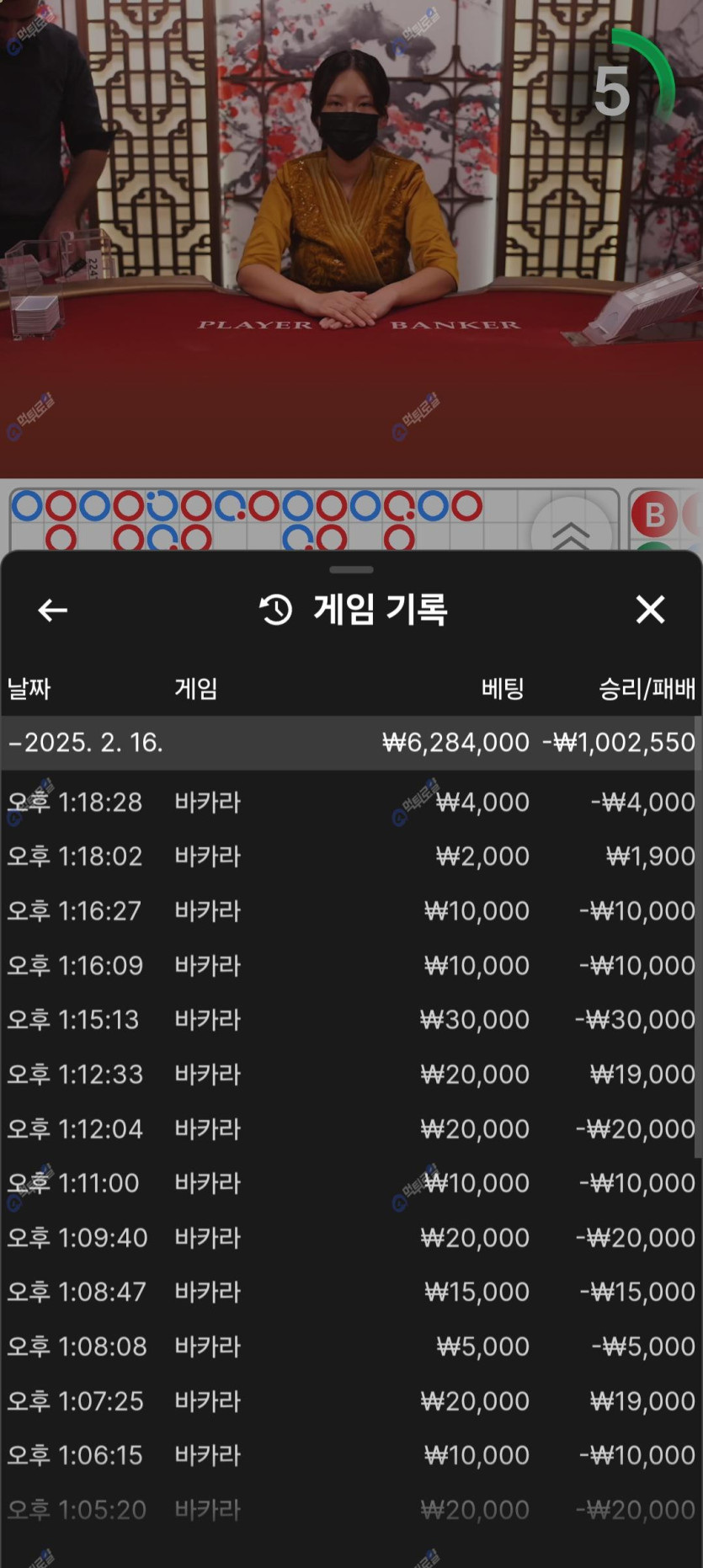Go back from the game history panel

point(53,611)
